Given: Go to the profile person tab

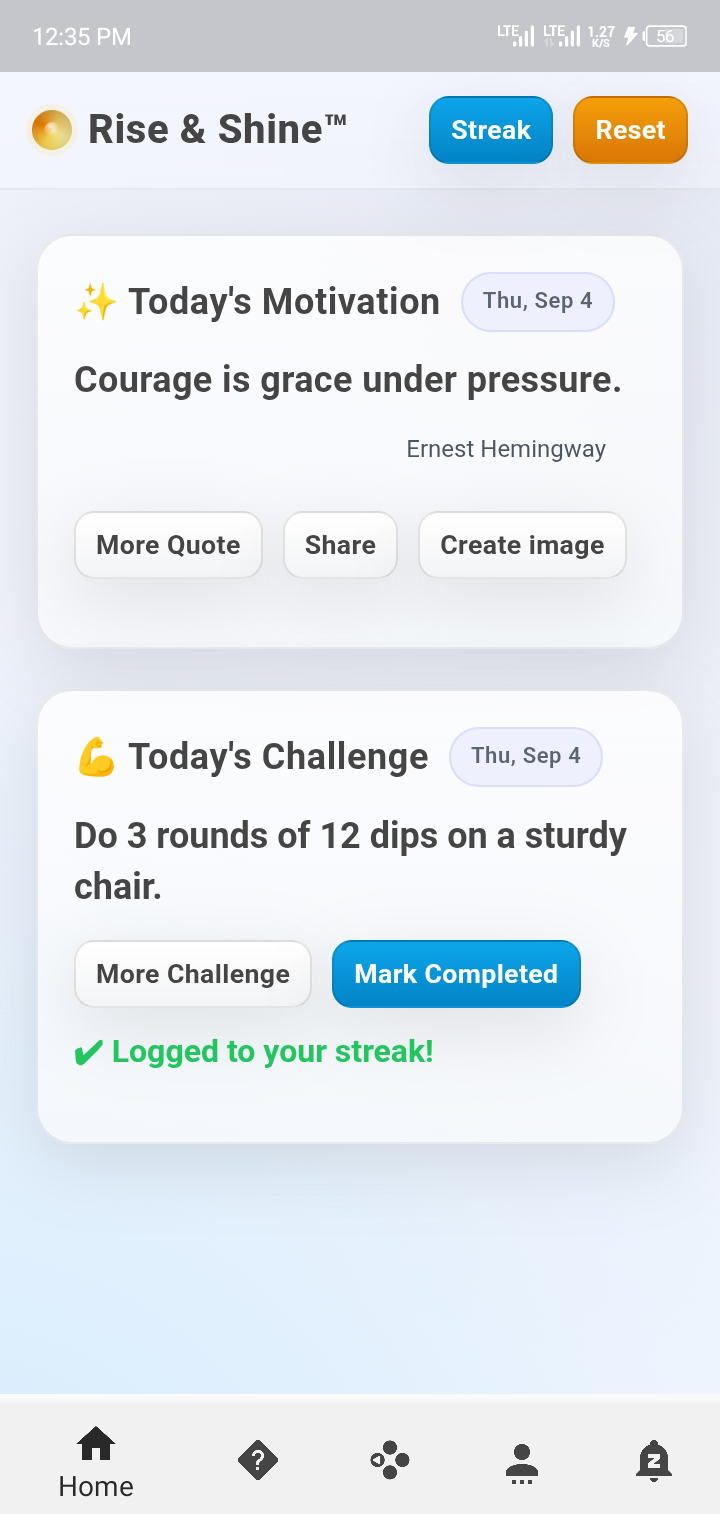Looking at the screenshot, I should pos(522,1462).
